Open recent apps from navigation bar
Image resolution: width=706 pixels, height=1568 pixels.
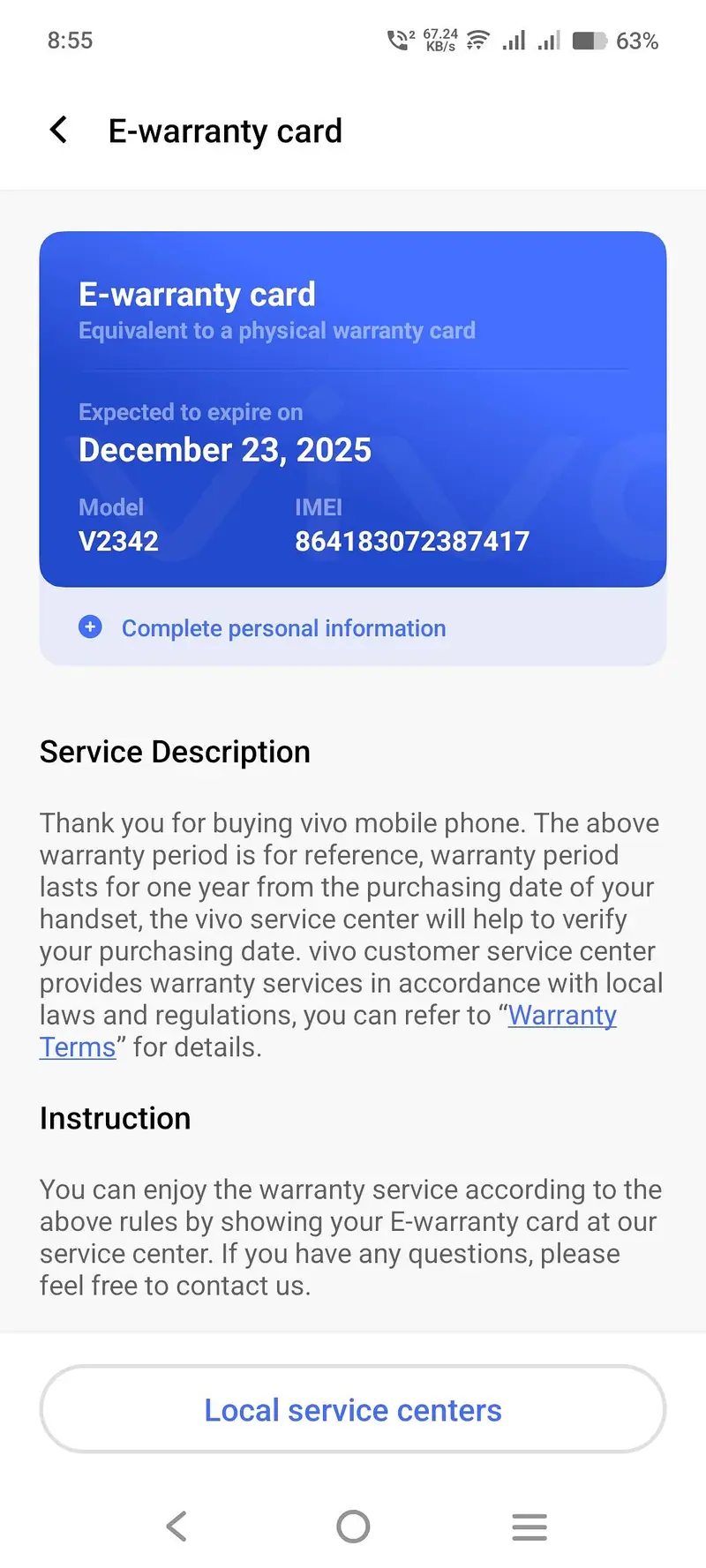click(x=529, y=1526)
